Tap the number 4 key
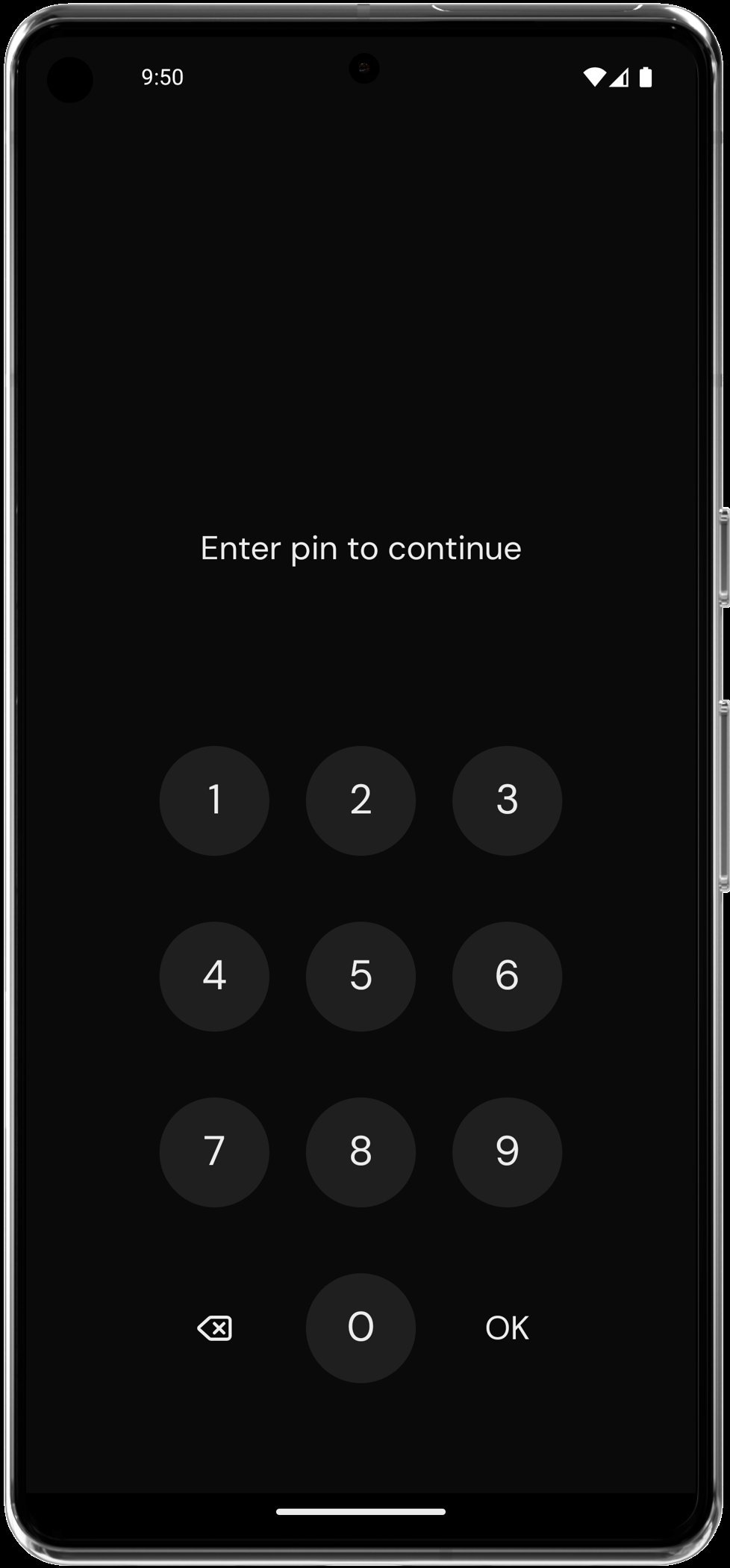This screenshot has height=1568, width=730. 214,976
